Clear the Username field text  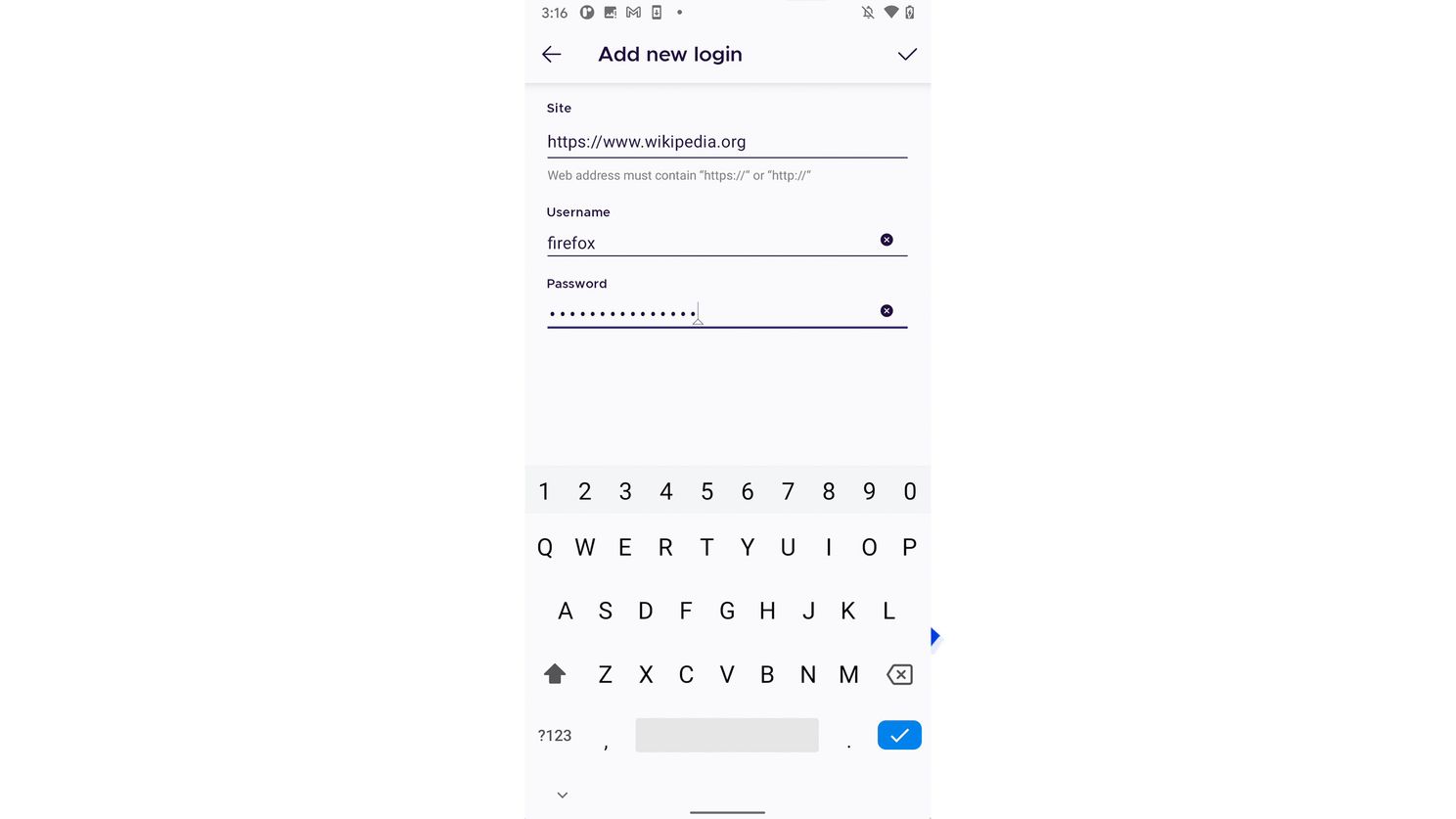[x=887, y=240]
